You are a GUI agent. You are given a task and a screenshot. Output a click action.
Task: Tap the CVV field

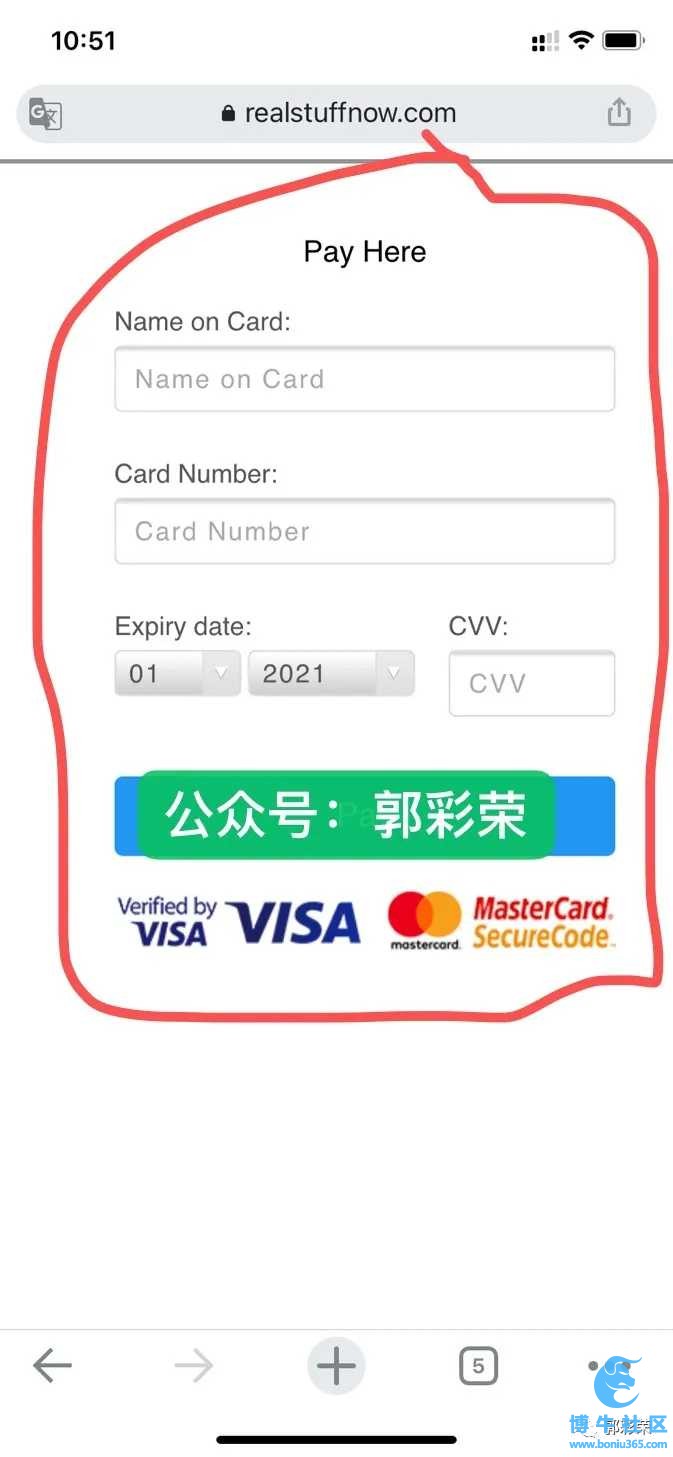[531, 684]
